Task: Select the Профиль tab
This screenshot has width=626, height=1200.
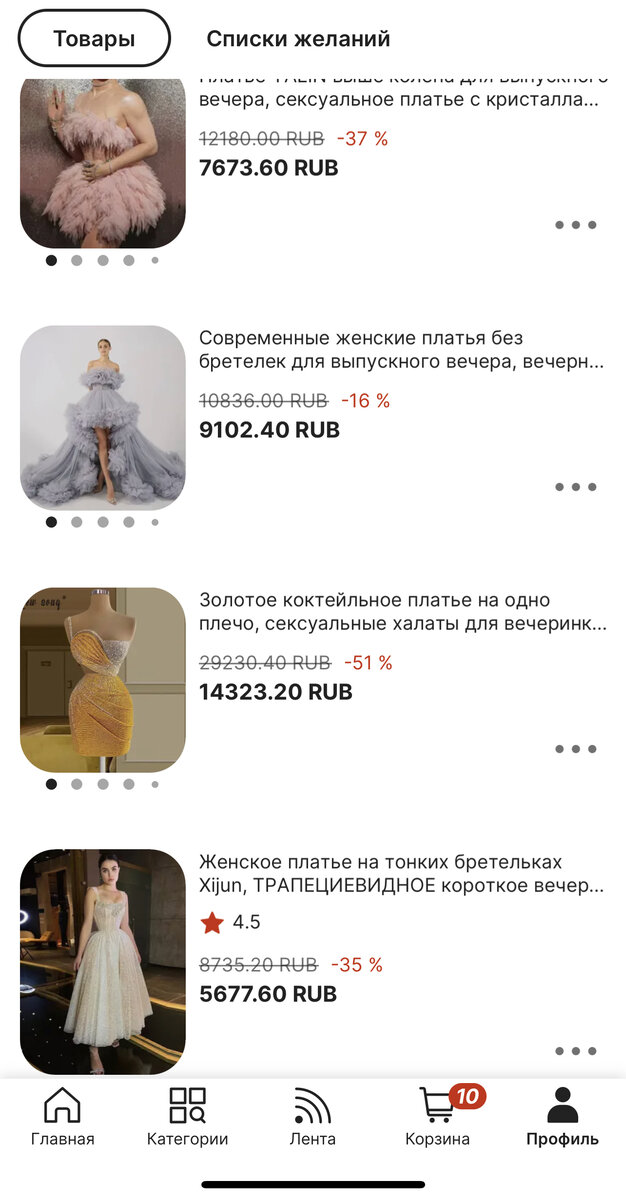Action: (x=563, y=1117)
